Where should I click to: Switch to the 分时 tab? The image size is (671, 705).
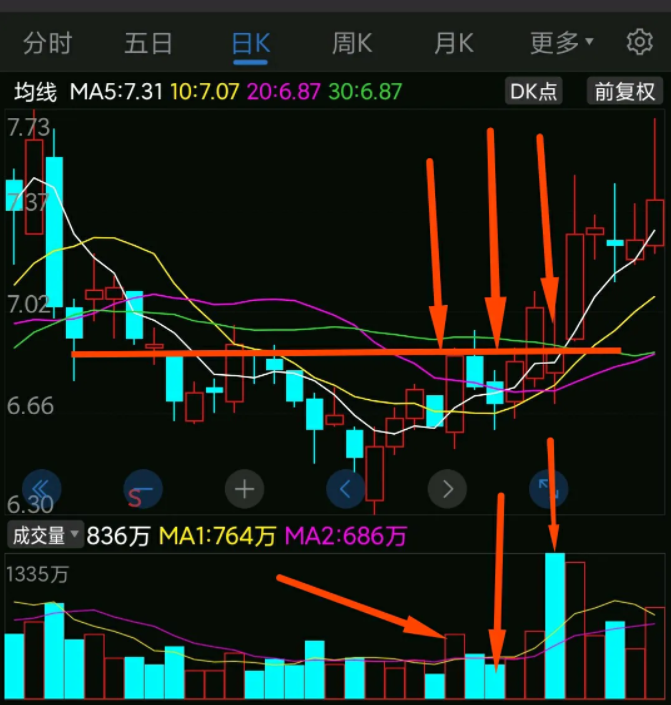pos(48,43)
